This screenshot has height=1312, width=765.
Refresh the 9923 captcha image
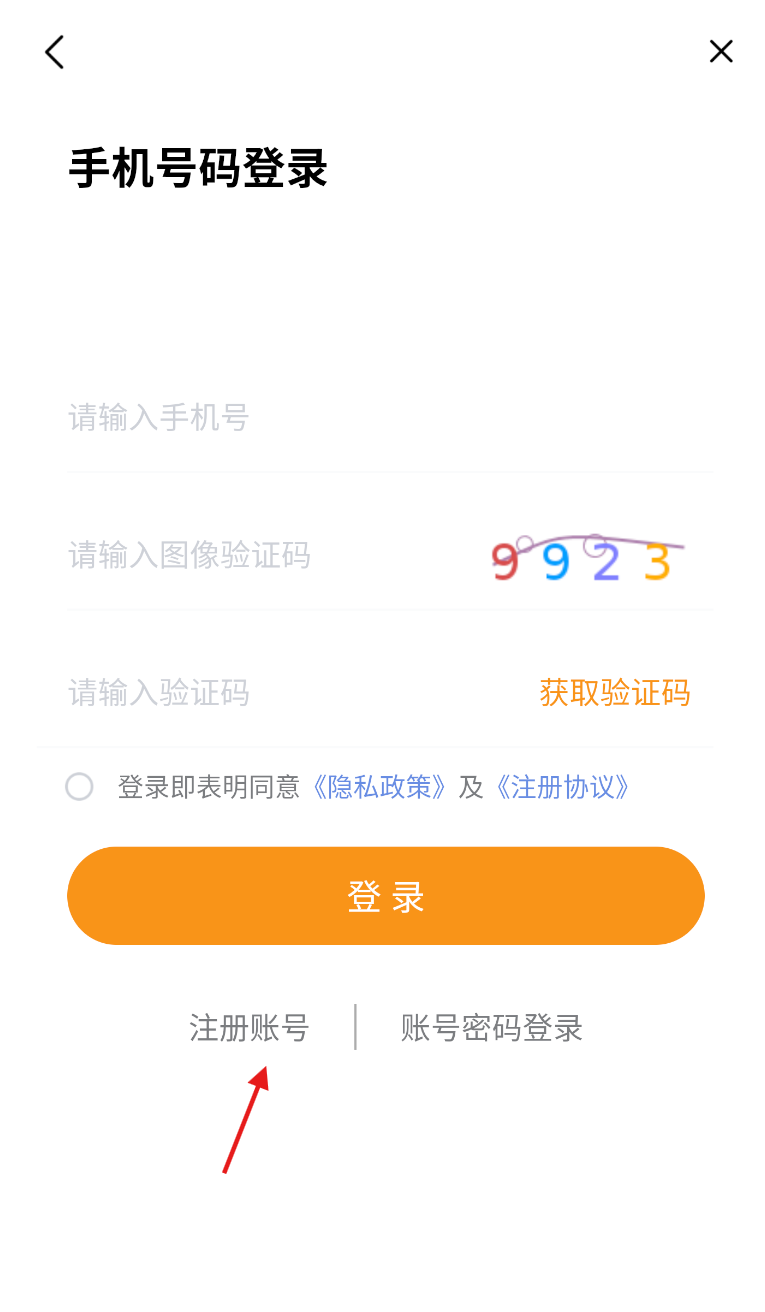coord(587,560)
